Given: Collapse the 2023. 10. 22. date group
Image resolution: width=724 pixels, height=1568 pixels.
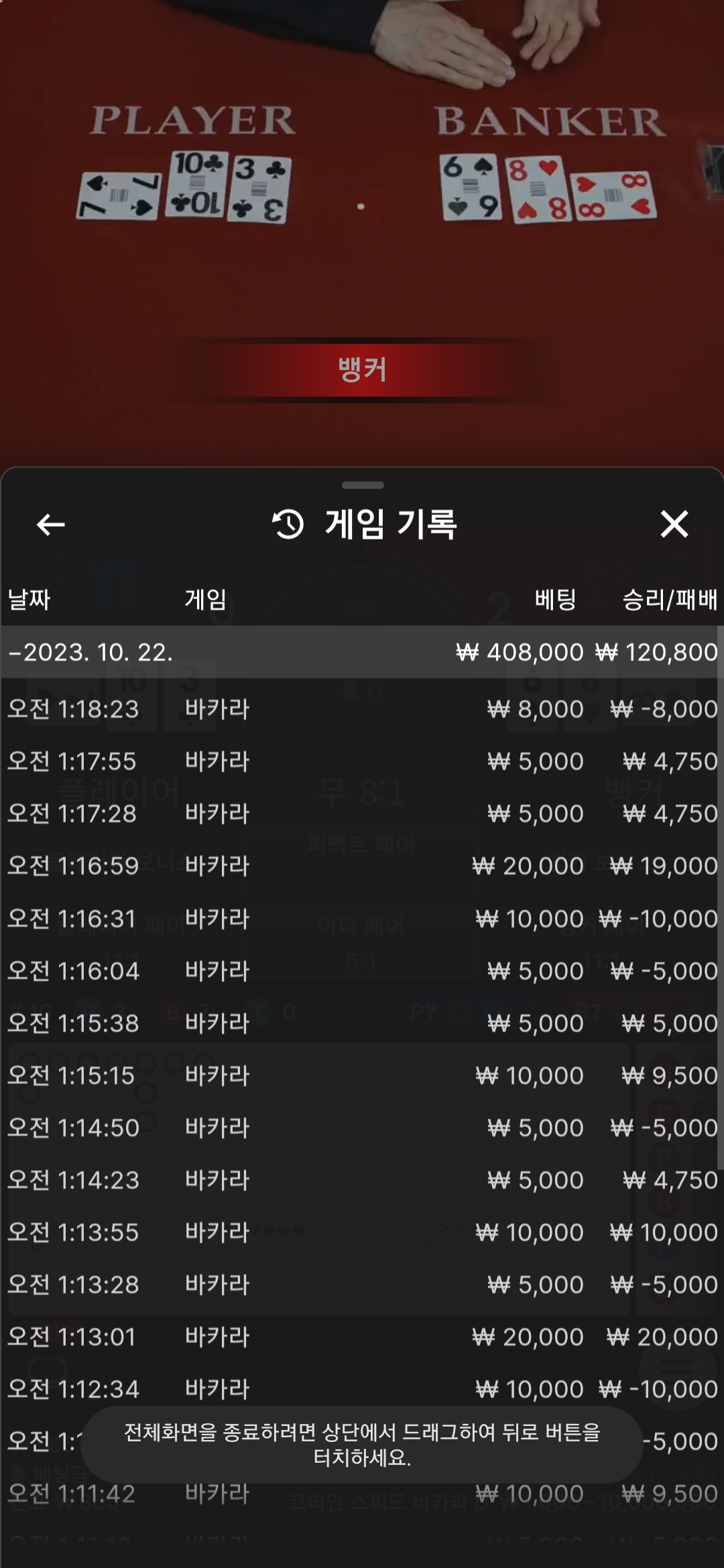Looking at the screenshot, I should click(x=362, y=652).
